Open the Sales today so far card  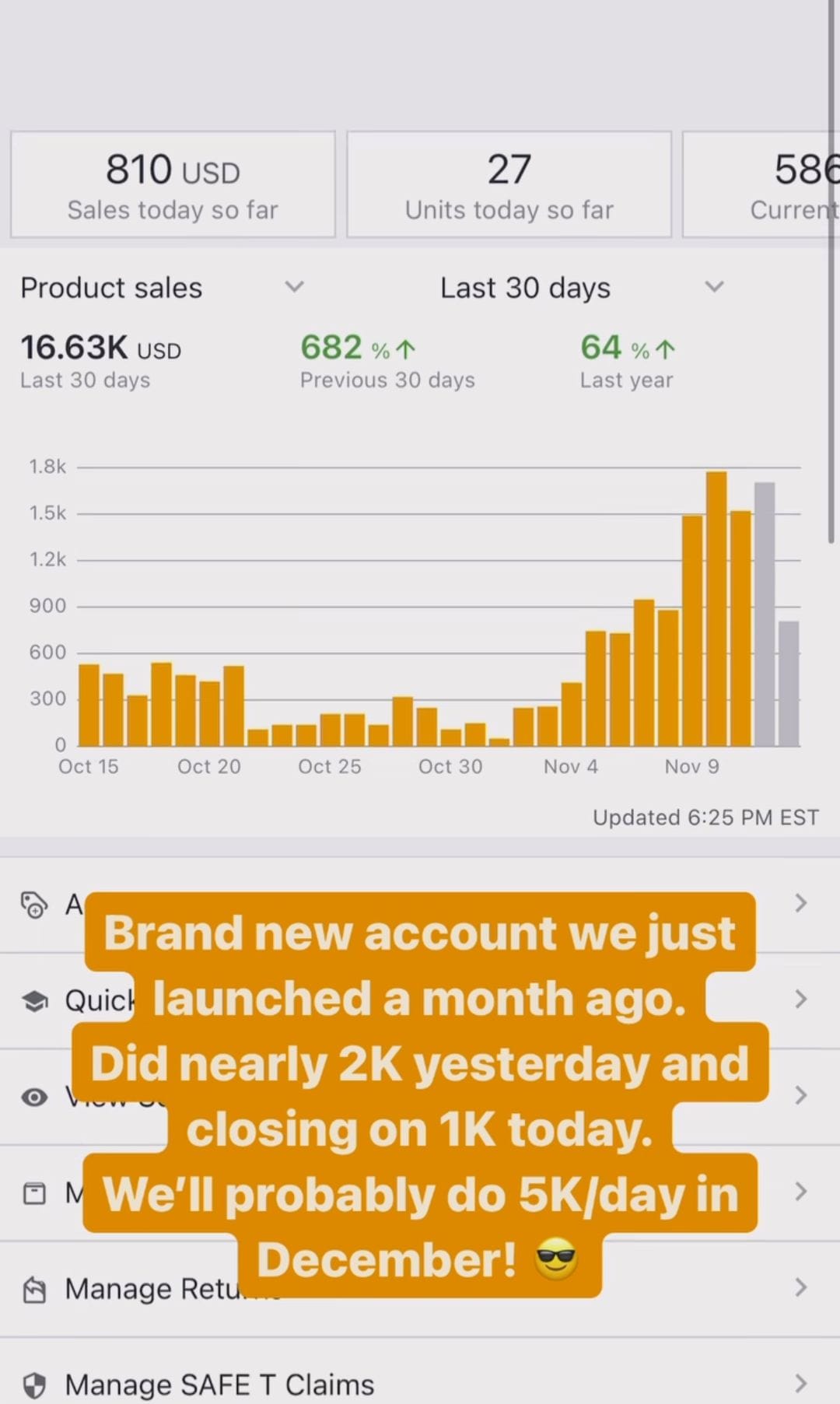tap(173, 184)
